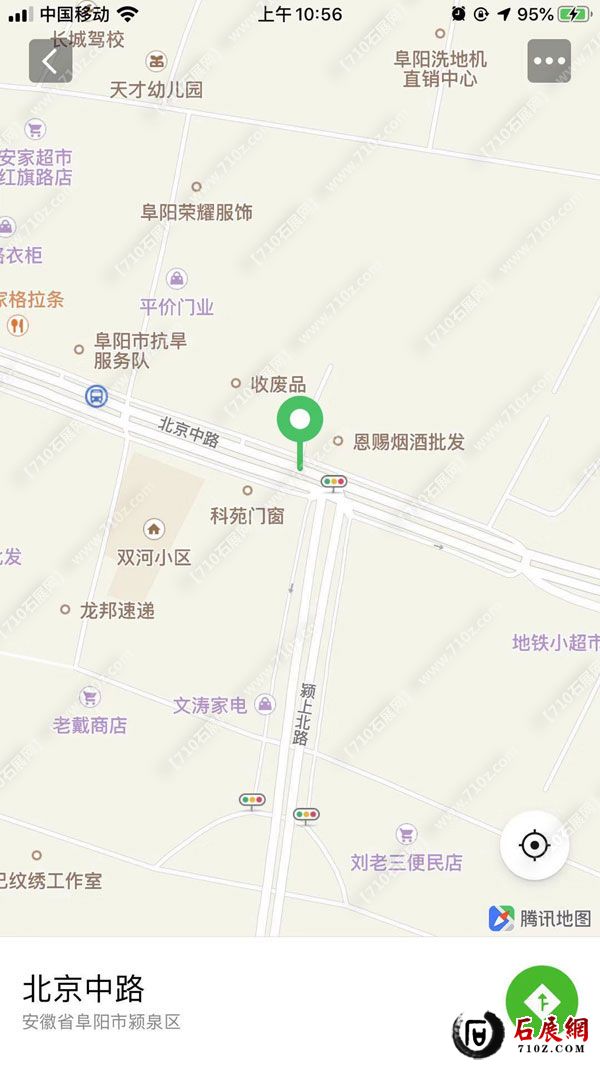
Task: Tap the green location pin
Action: click(x=300, y=421)
